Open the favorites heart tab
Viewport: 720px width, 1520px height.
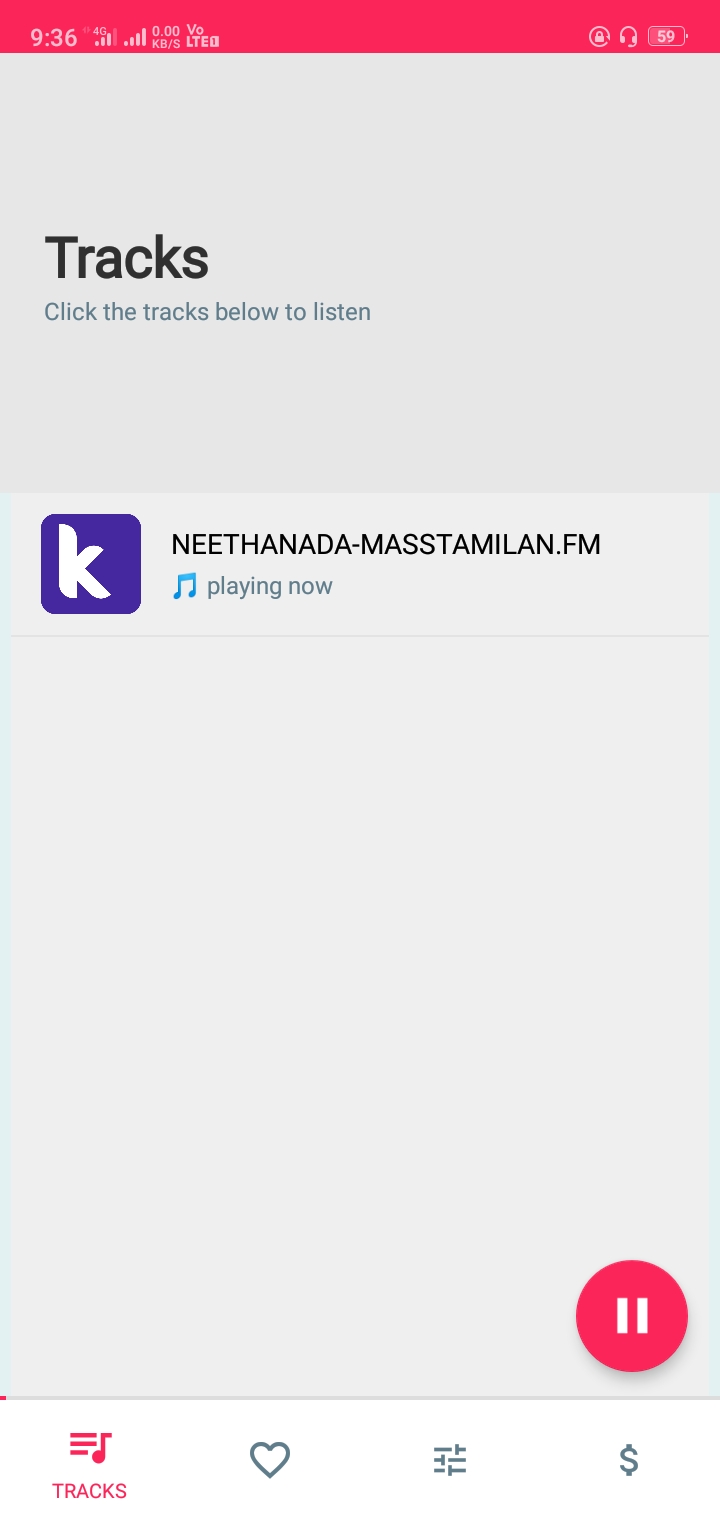tap(270, 1460)
